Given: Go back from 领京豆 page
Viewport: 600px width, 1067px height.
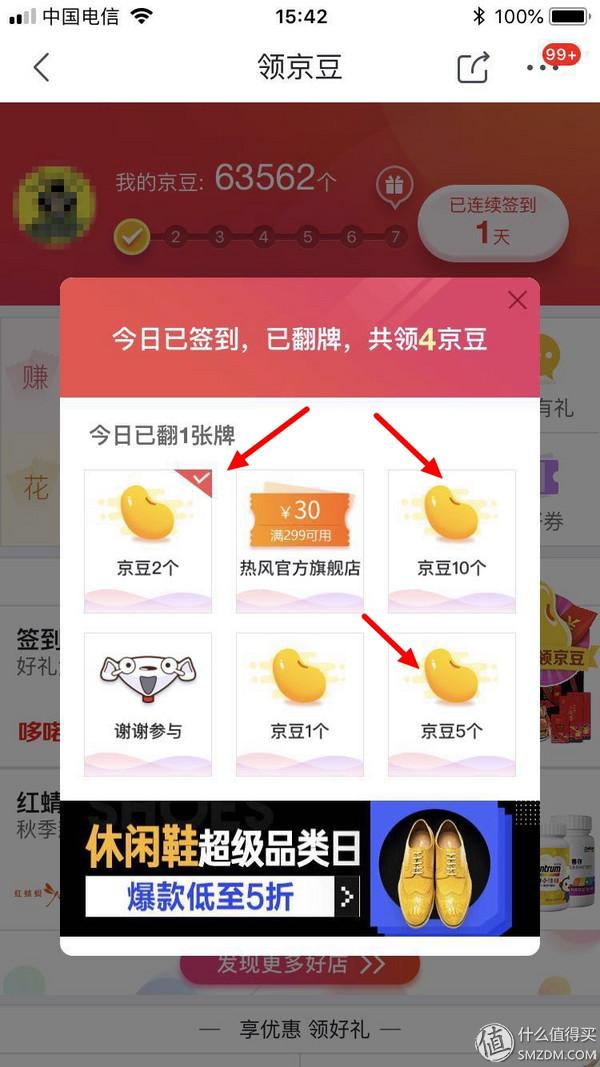Looking at the screenshot, I should (x=41, y=67).
